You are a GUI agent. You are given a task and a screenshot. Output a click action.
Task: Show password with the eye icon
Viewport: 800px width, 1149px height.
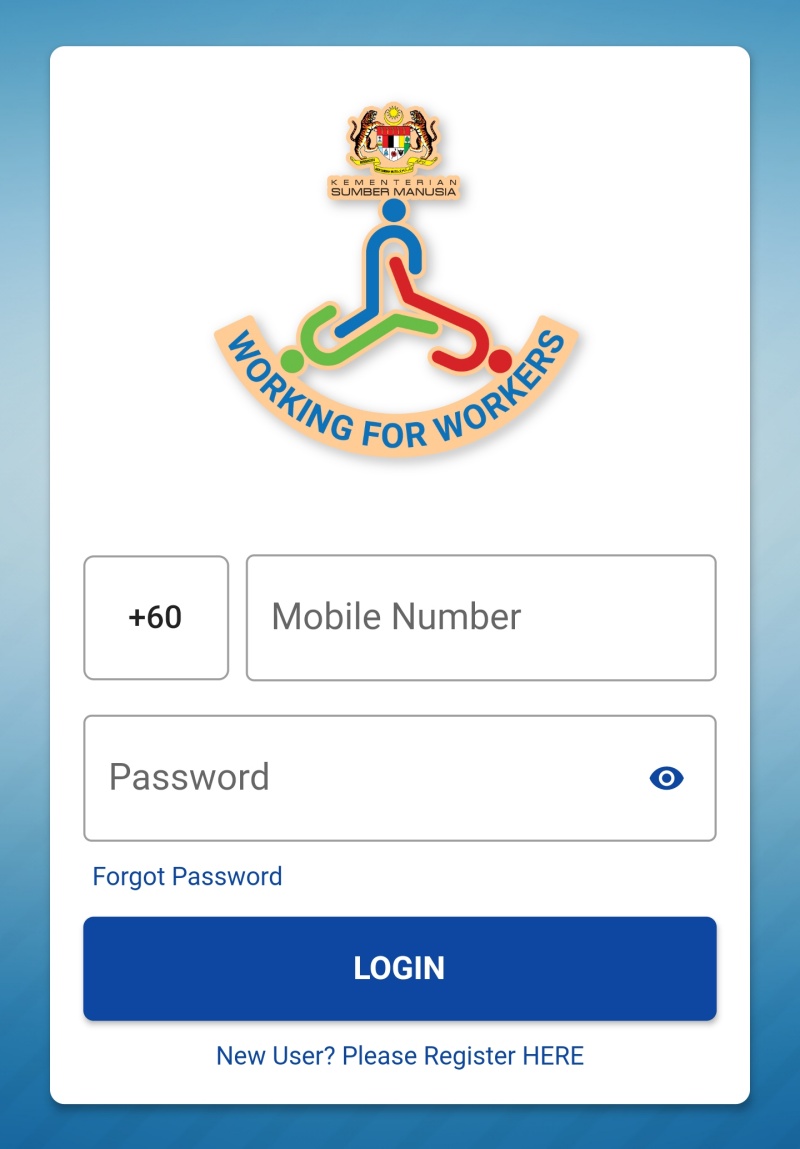666,778
